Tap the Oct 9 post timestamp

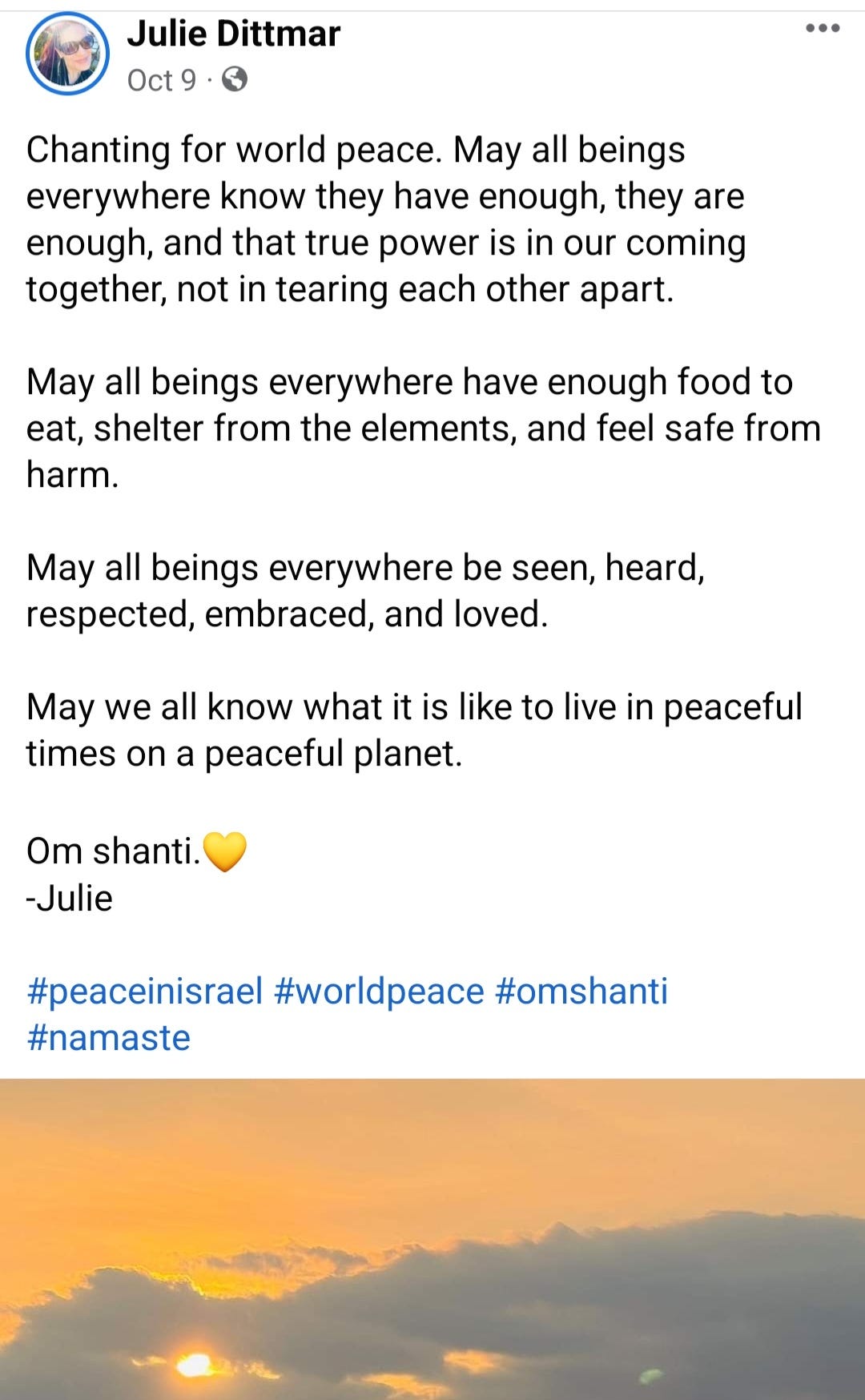pyautogui.click(x=162, y=80)
